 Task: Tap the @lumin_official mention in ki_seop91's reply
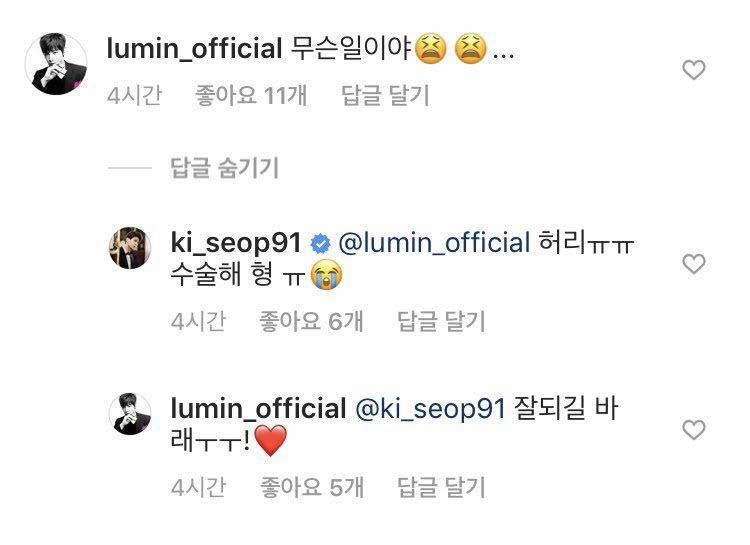(x=434, y=243)
